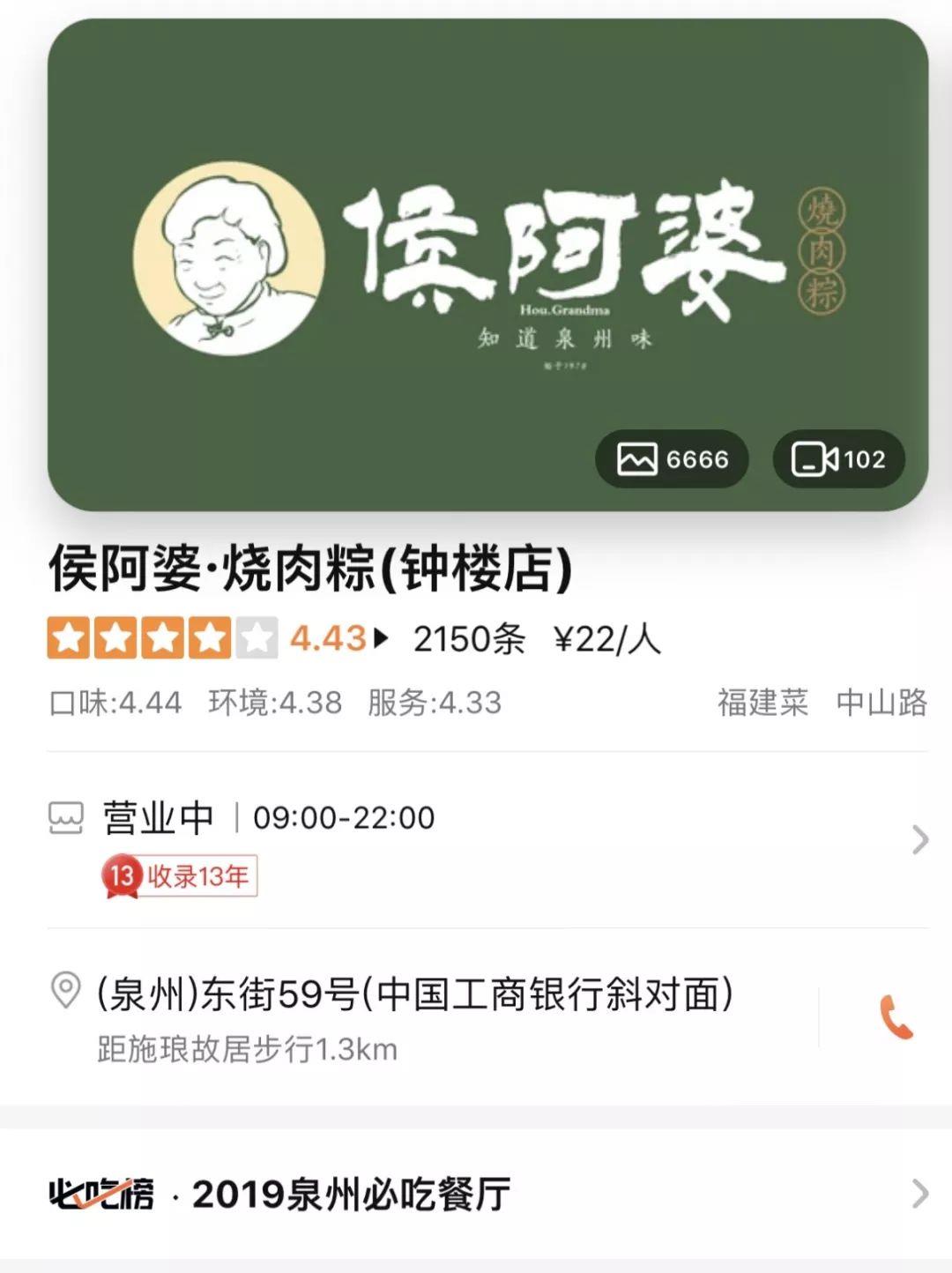Screen dimensions: 952x1273
Task: View the 102 videos
Action: tap(838, 459)
